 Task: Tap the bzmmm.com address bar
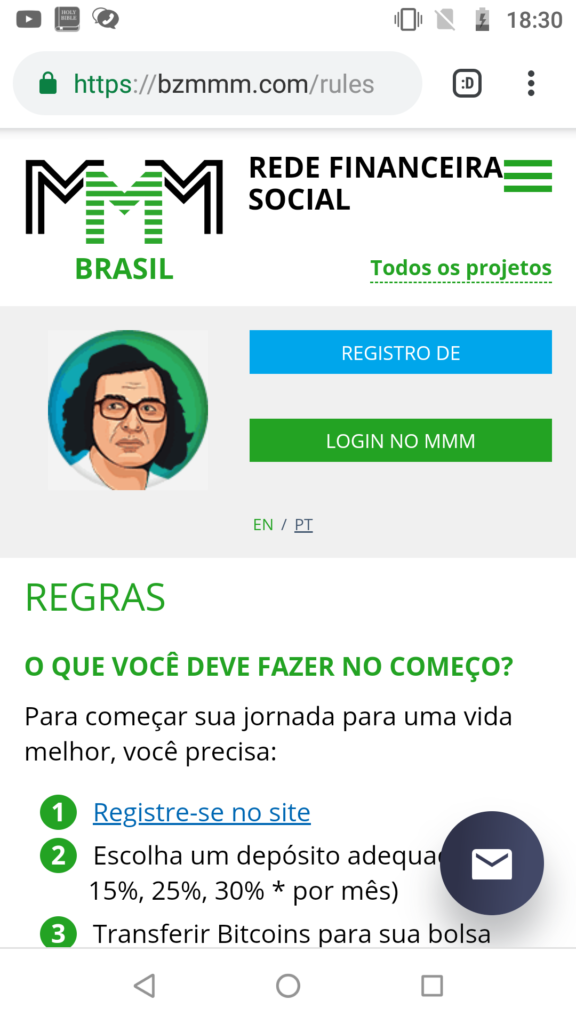tap(217, 84)
